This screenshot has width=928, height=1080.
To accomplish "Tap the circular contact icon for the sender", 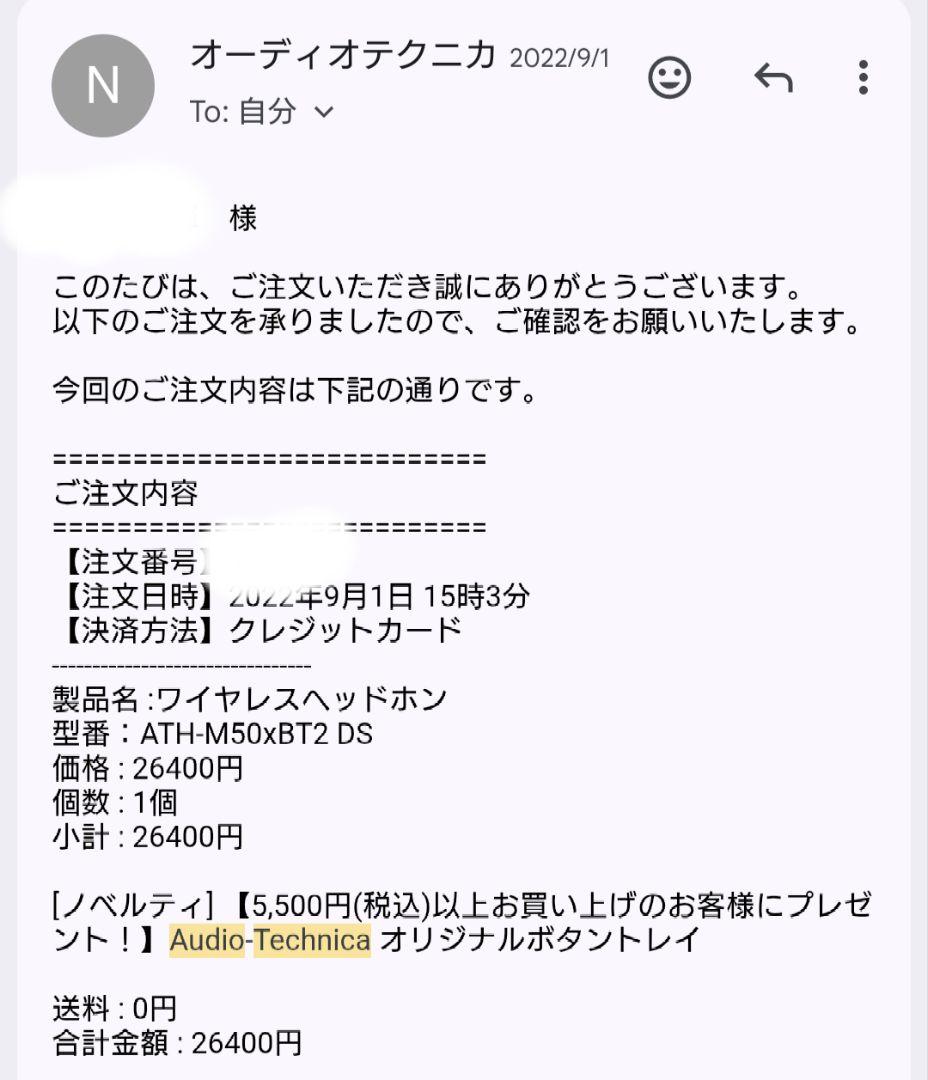I will pyautogui.click(x=102, y=85).
